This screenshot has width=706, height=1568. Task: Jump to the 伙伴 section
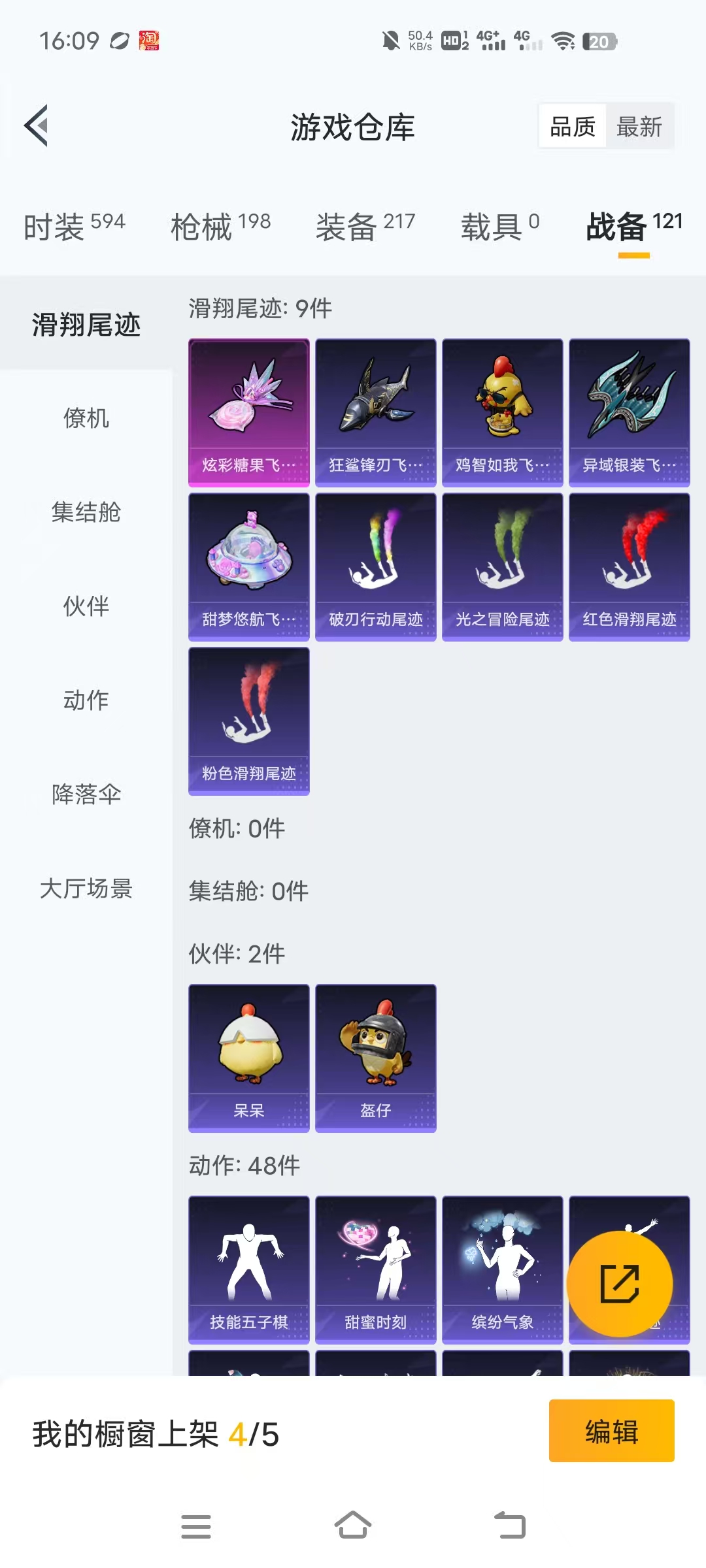coord(86,606)
